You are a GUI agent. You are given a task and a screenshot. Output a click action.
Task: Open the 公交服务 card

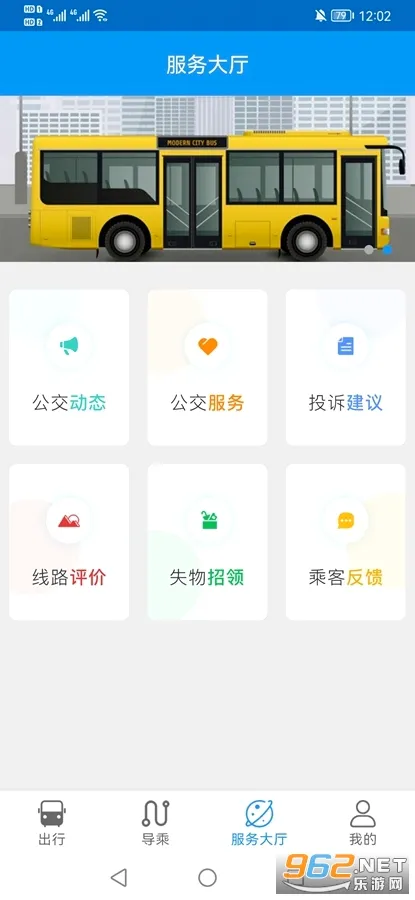tap(207, 367)
